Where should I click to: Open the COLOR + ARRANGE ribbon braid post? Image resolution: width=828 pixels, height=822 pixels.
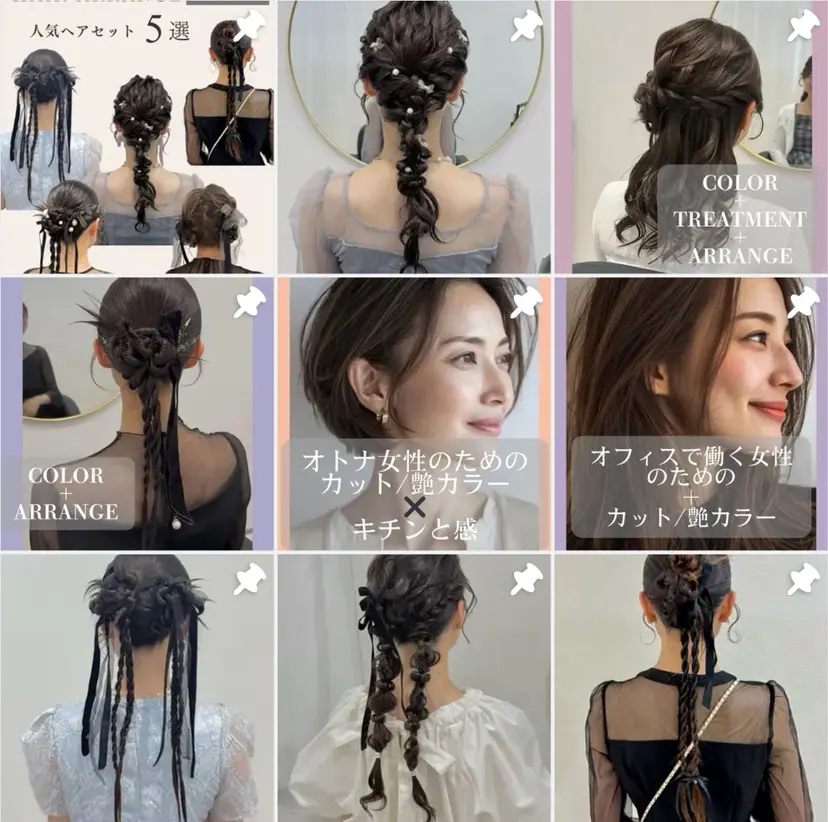click(137, 414)
